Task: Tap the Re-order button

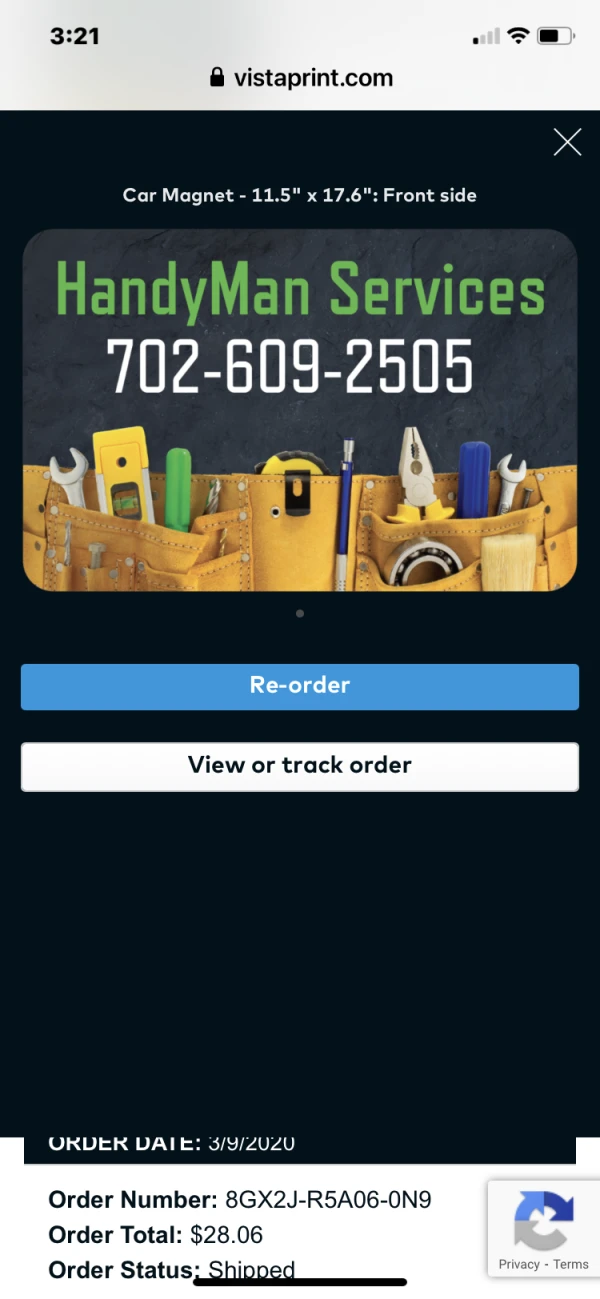Action: pyautogui.click(x=300, y=686)
